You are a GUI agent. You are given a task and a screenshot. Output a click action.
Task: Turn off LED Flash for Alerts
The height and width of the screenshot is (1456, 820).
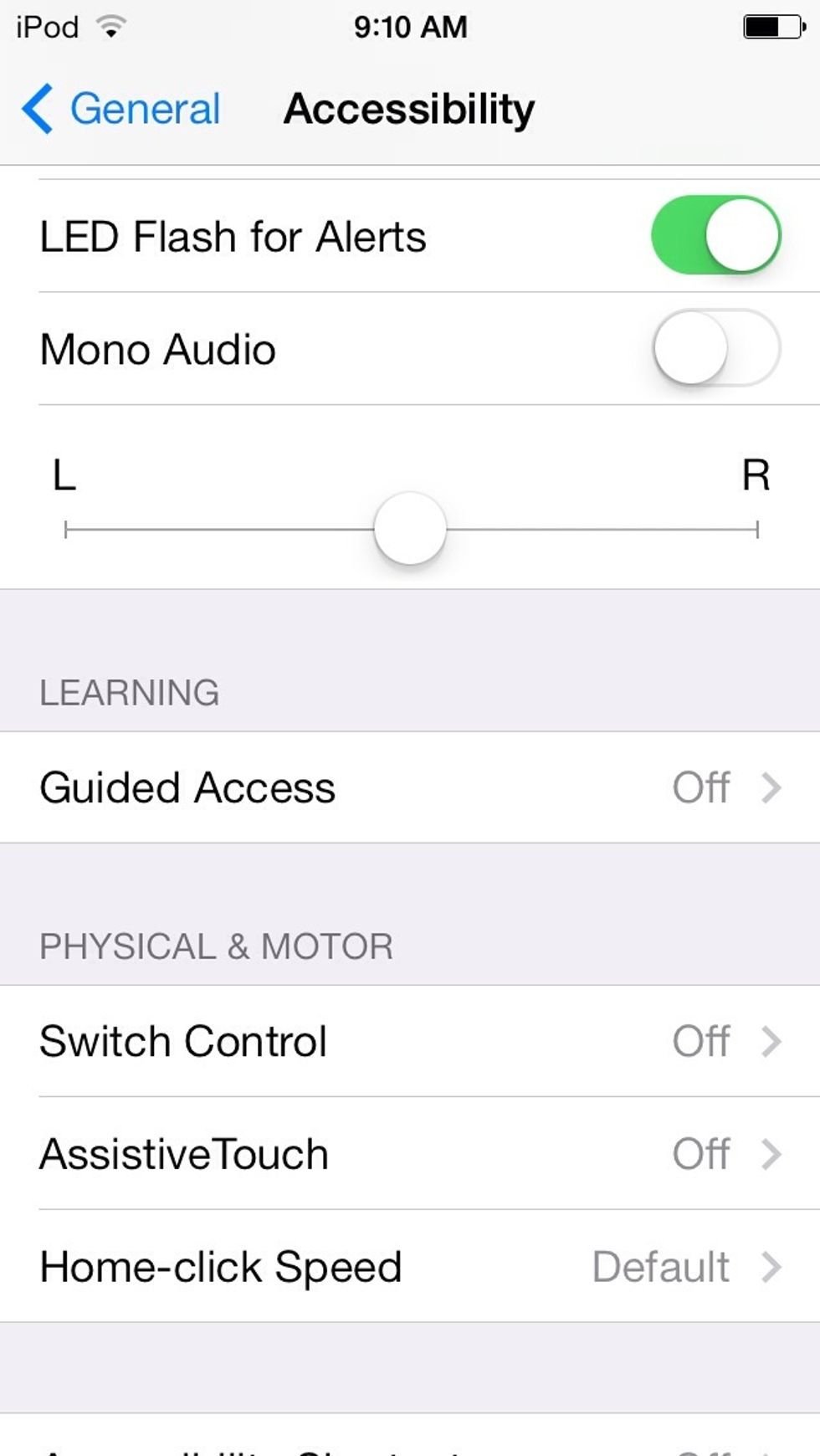click(716, 235)
